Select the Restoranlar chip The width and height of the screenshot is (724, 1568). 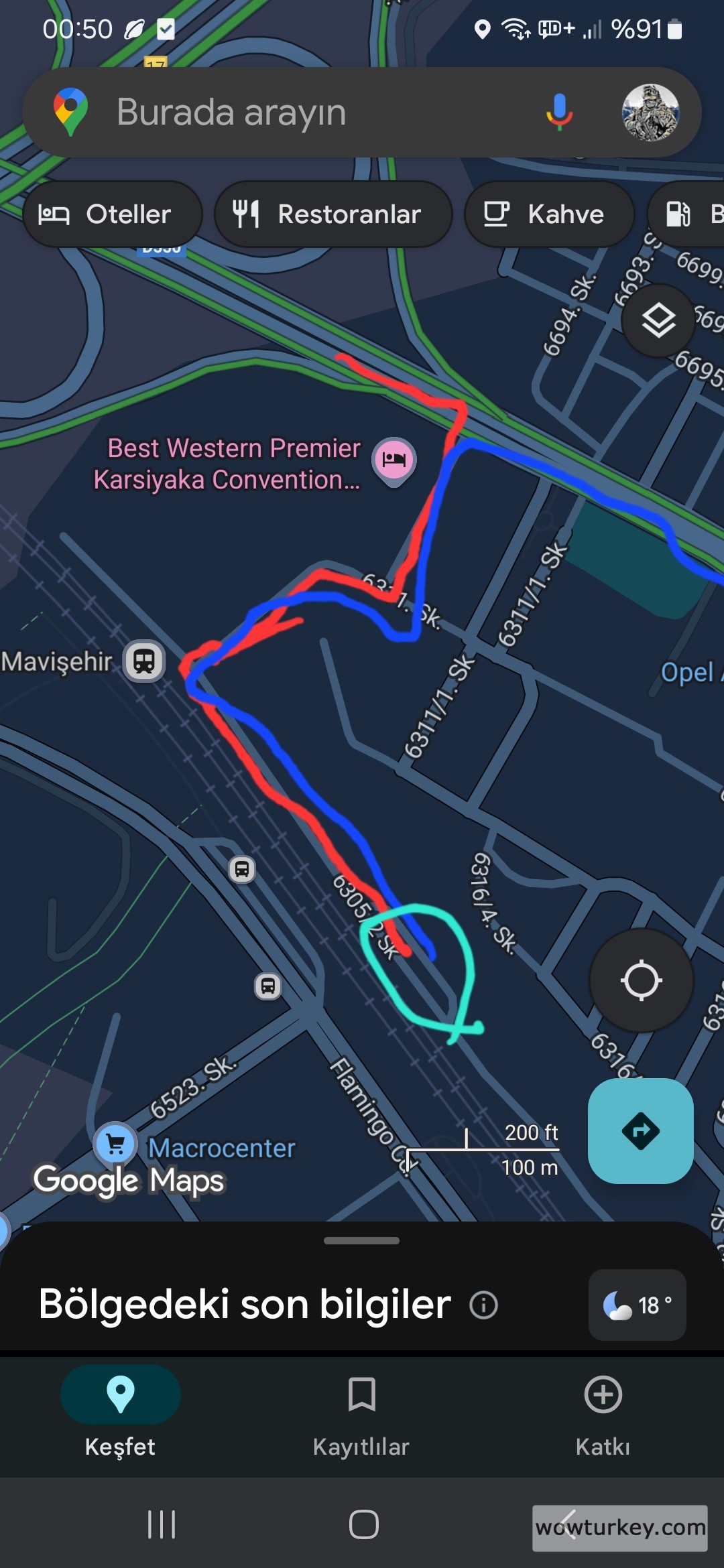(333, 214)
